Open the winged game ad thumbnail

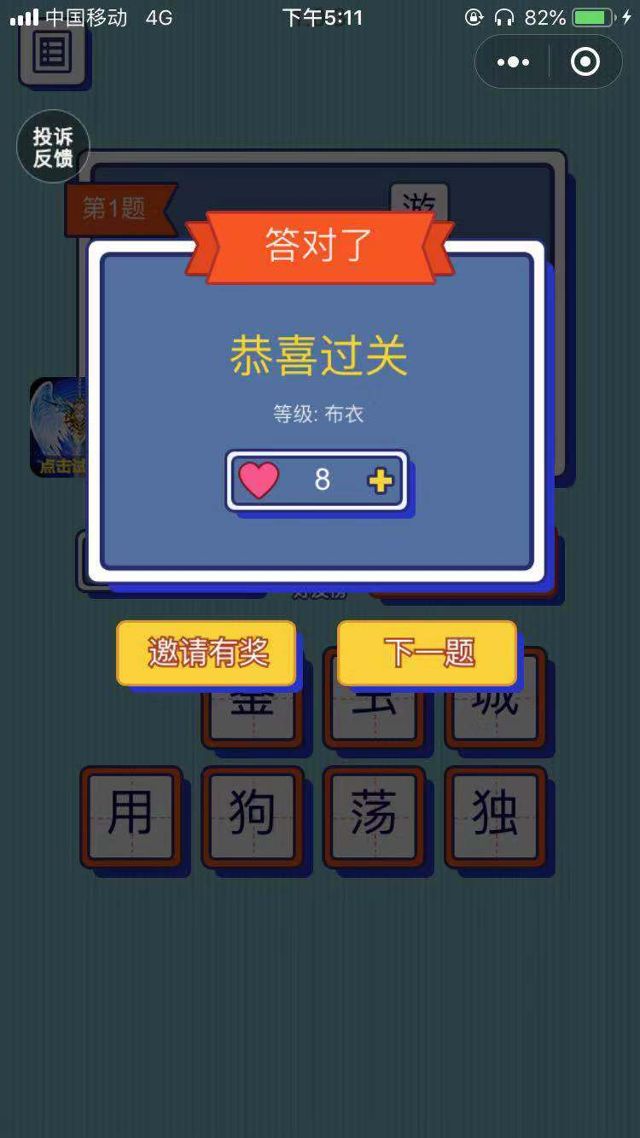coord(58,426)
